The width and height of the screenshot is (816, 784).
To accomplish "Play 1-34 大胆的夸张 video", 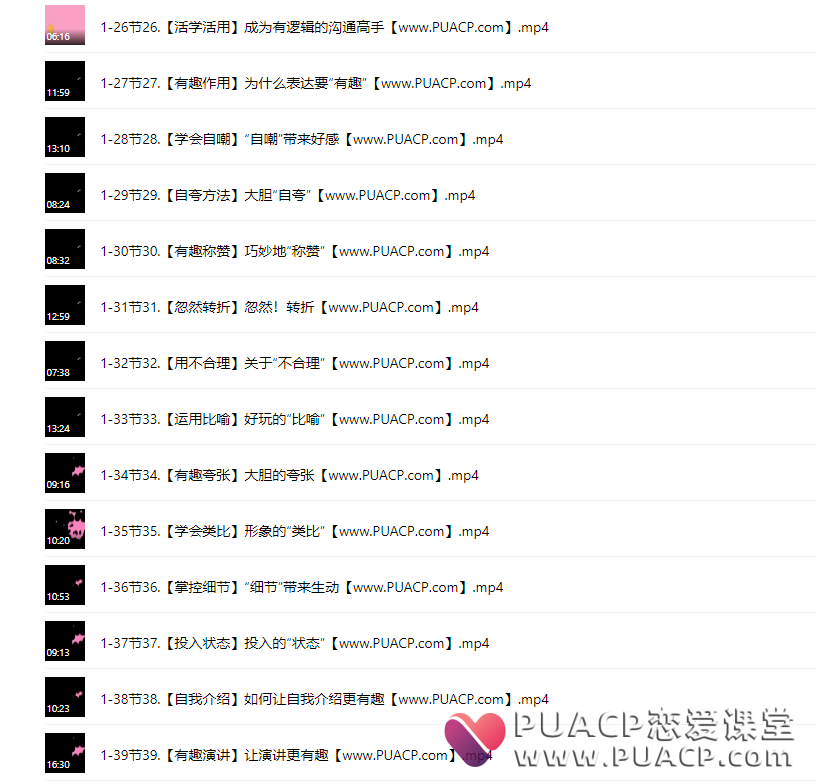I will (289, 476).
